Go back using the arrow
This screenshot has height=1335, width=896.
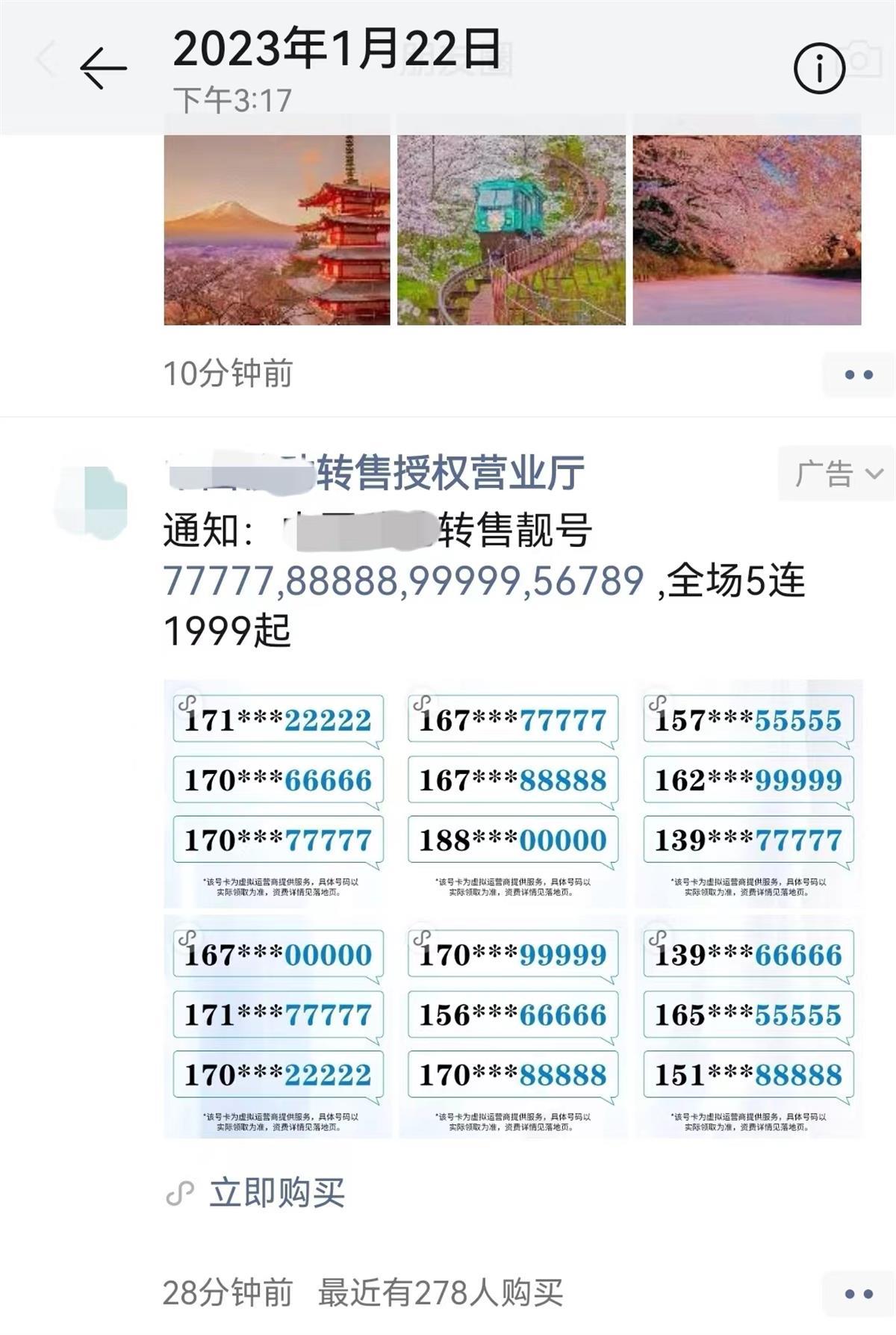click(x=103, y=68)
